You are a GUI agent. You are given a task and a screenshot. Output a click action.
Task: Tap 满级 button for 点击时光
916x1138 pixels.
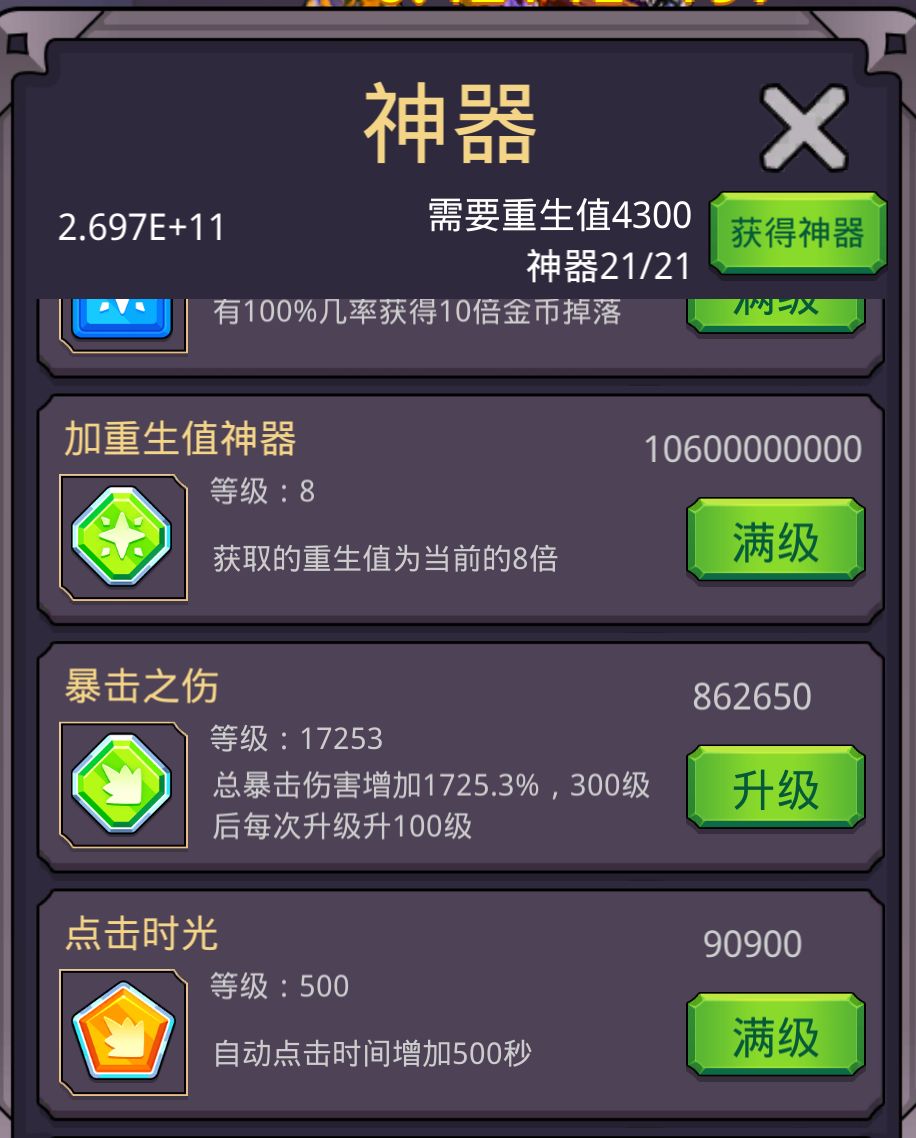[775, 1035]
